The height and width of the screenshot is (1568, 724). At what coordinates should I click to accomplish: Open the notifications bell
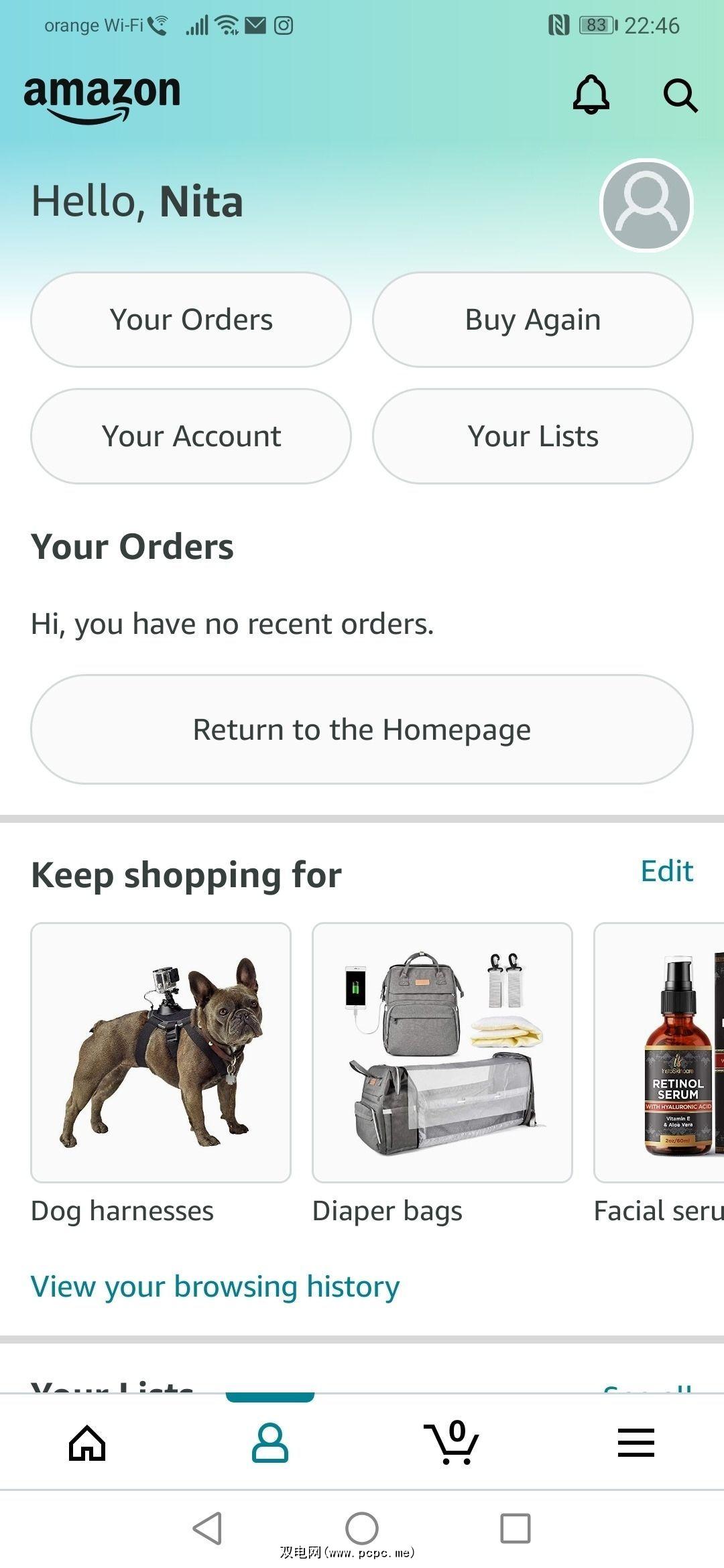pyautogui.click(x=591, y=94)
